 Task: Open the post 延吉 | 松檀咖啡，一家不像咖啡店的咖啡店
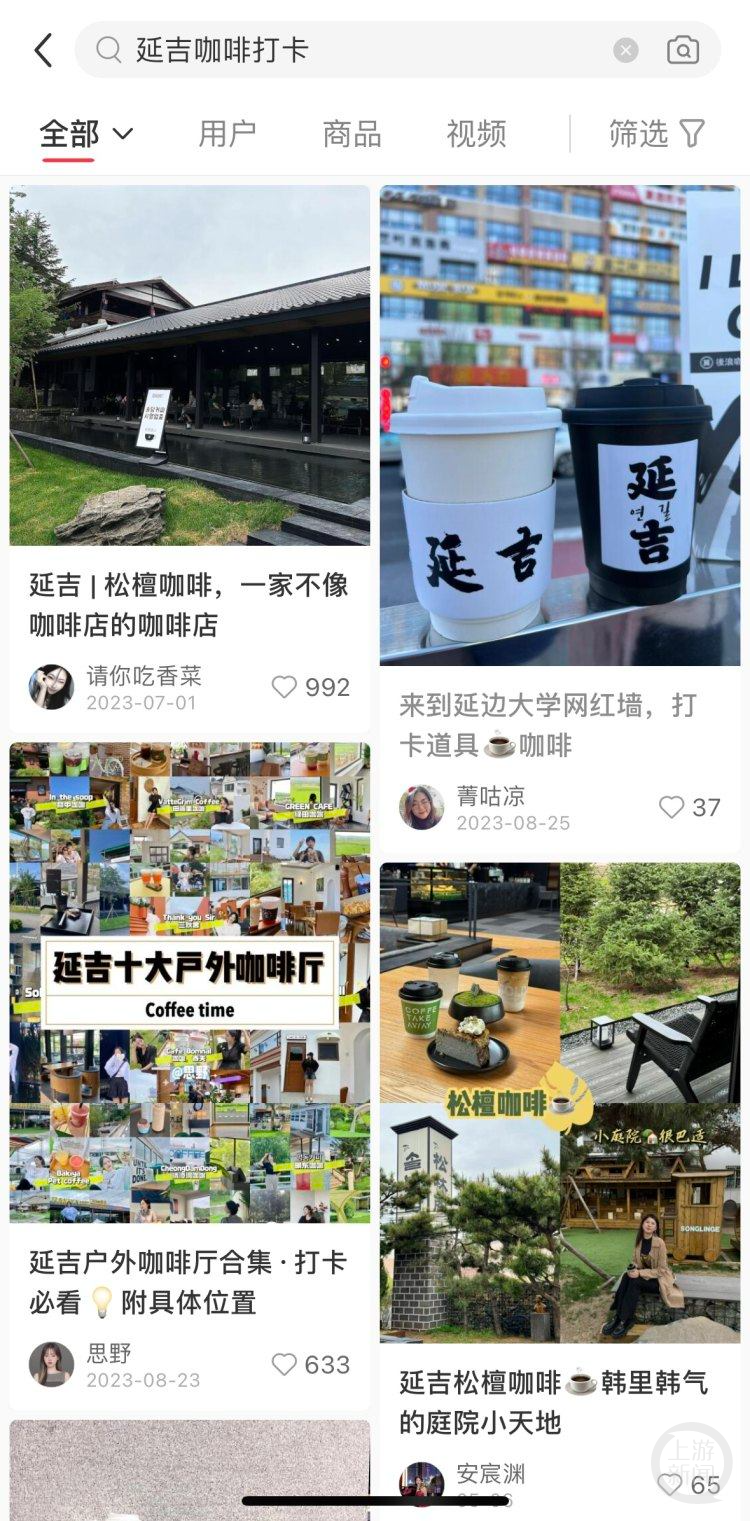coord(189,605)
